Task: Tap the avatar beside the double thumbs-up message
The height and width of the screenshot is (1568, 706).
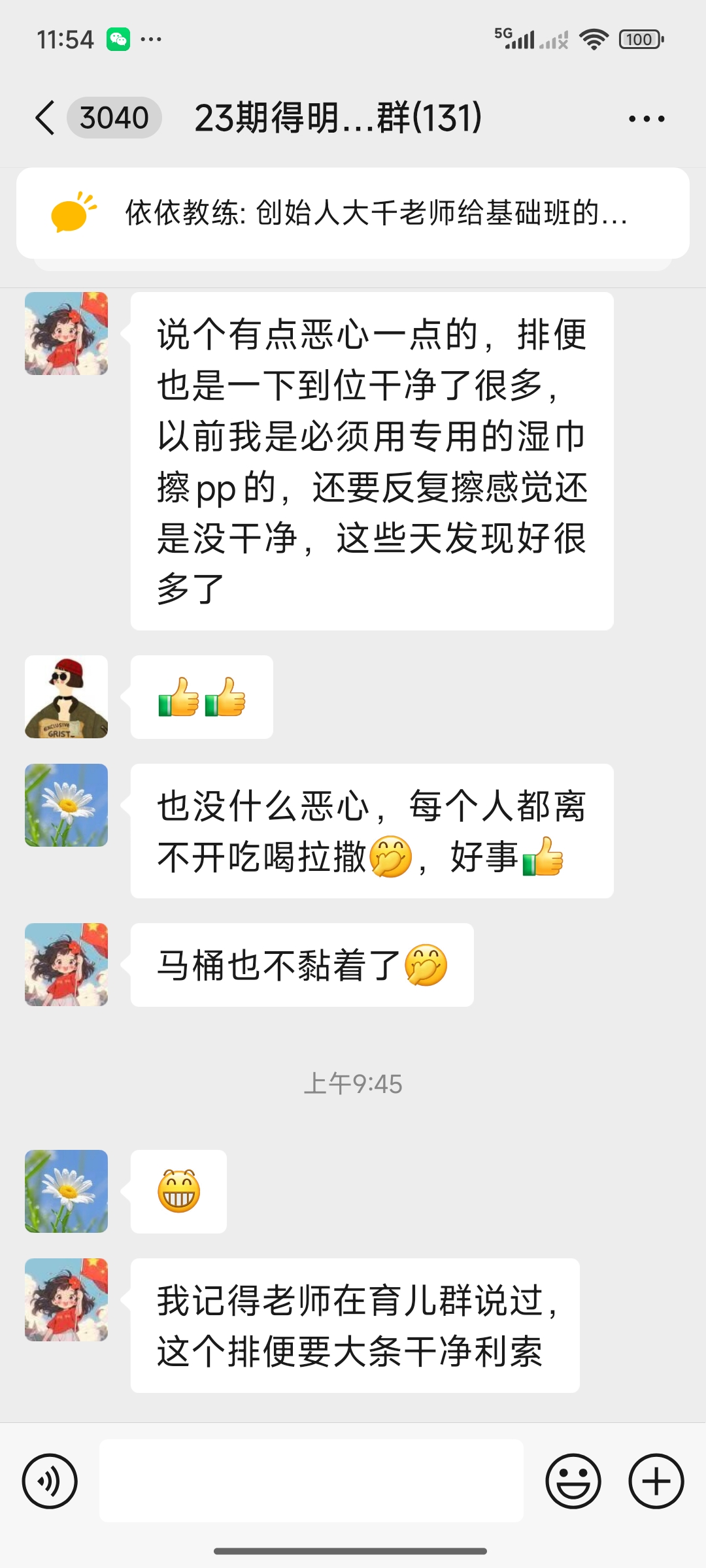Action: pos(67,697)
